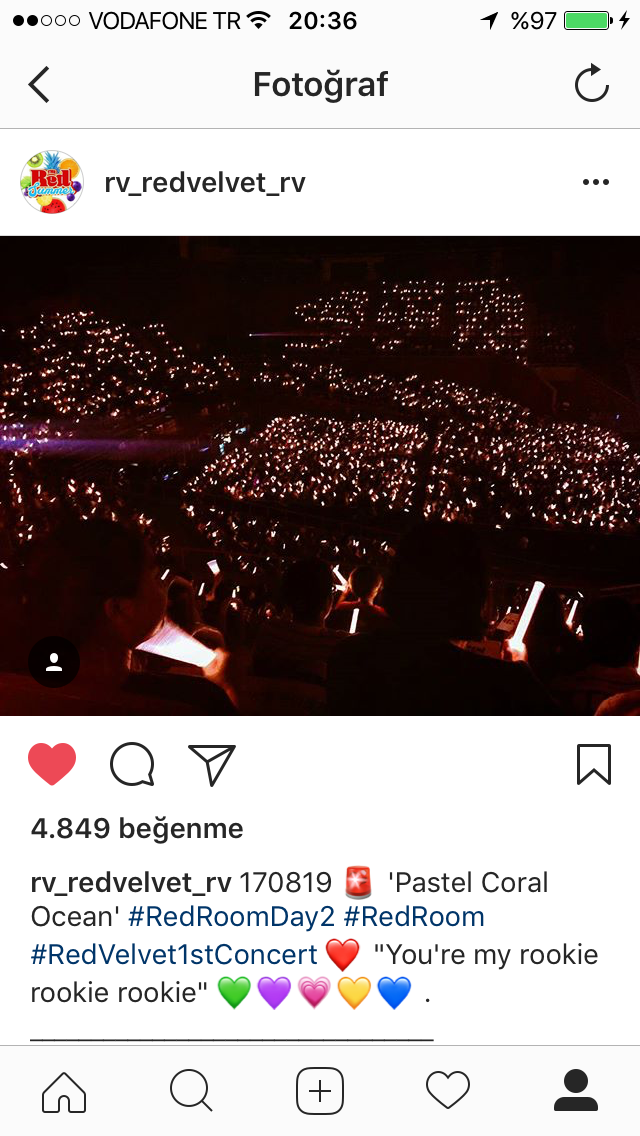Screen dimensions: 640x1136
Task: Unlike the post with red heart
Action: click(52, 765)
